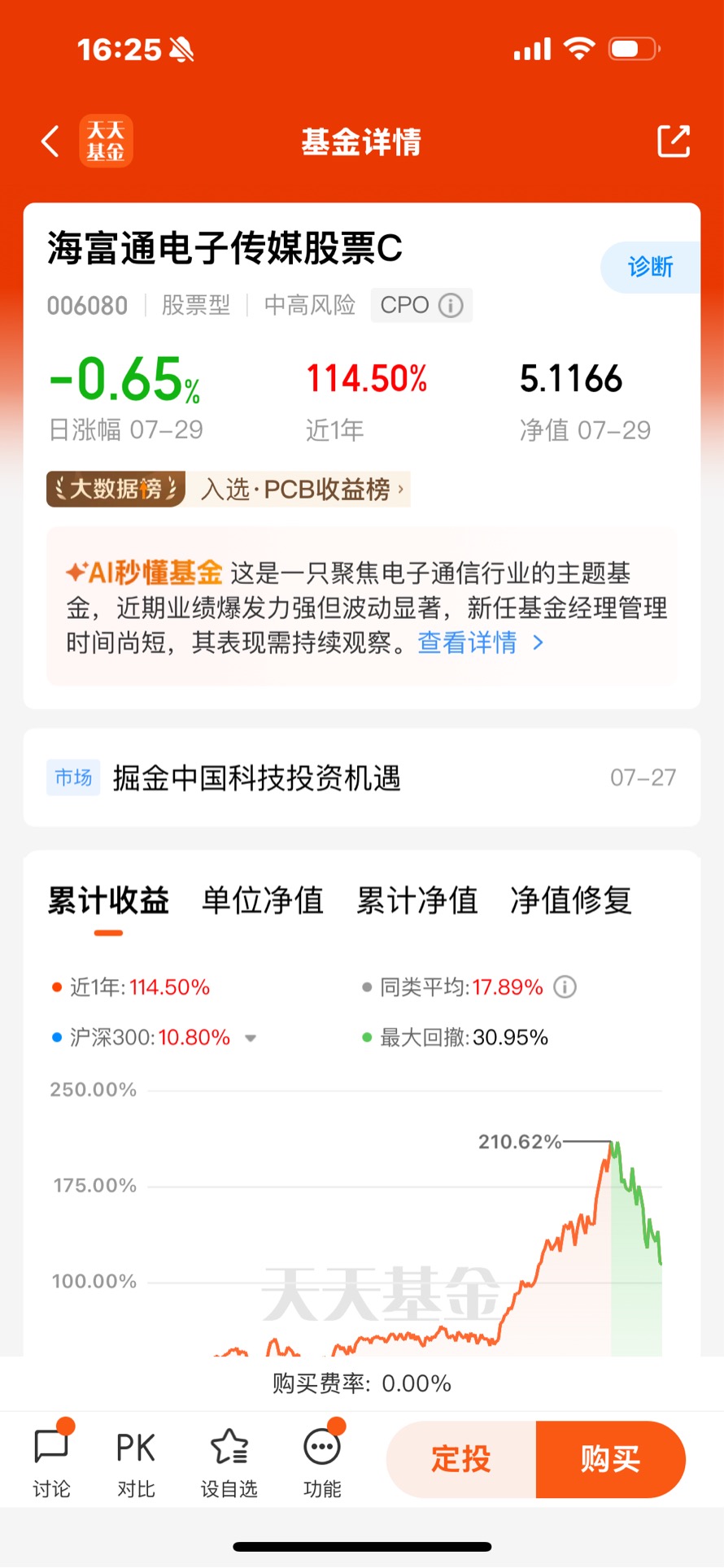Viewport: 724px width, 1568px height.
Task: Show info for 同类平均 average
Action: click(x=565, y=987)
